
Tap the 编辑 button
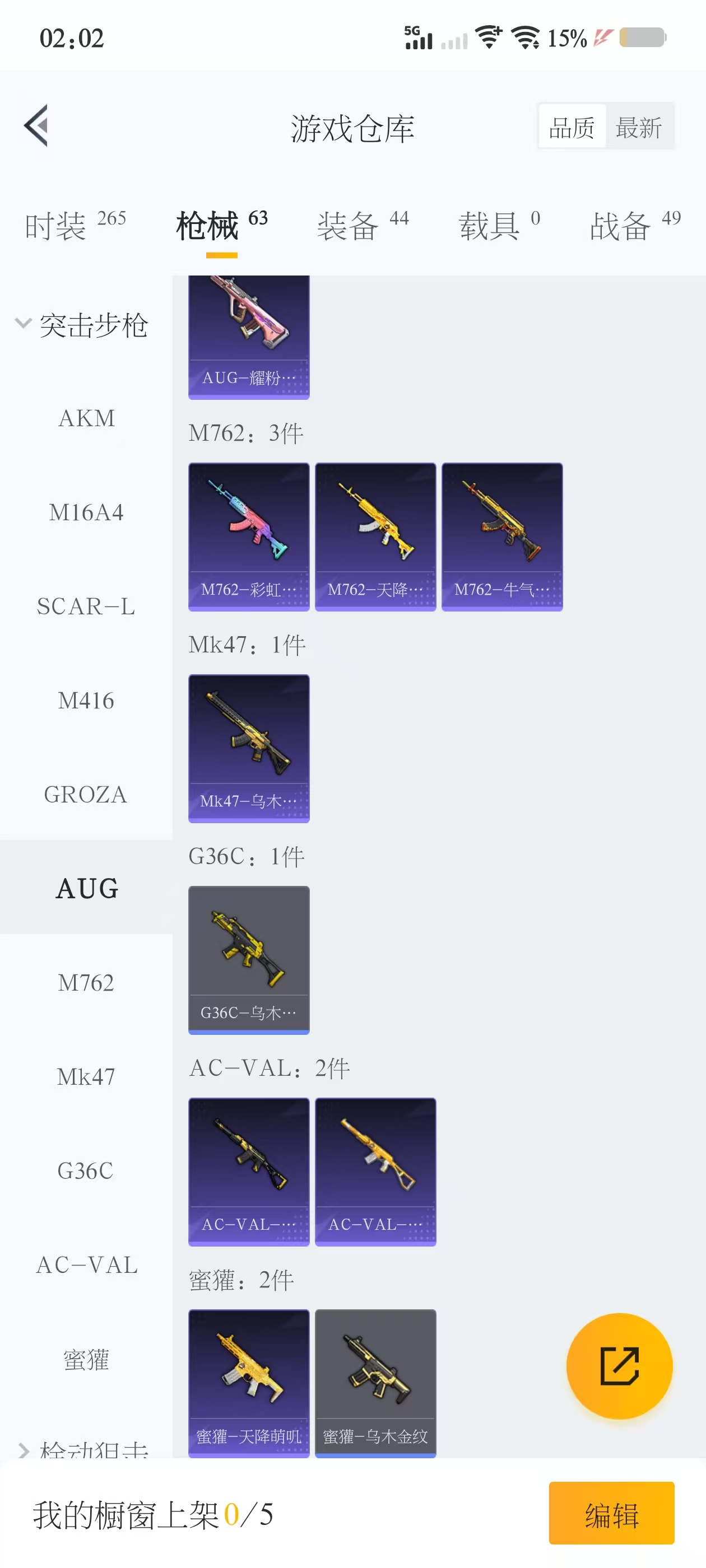coord(611,1513)
